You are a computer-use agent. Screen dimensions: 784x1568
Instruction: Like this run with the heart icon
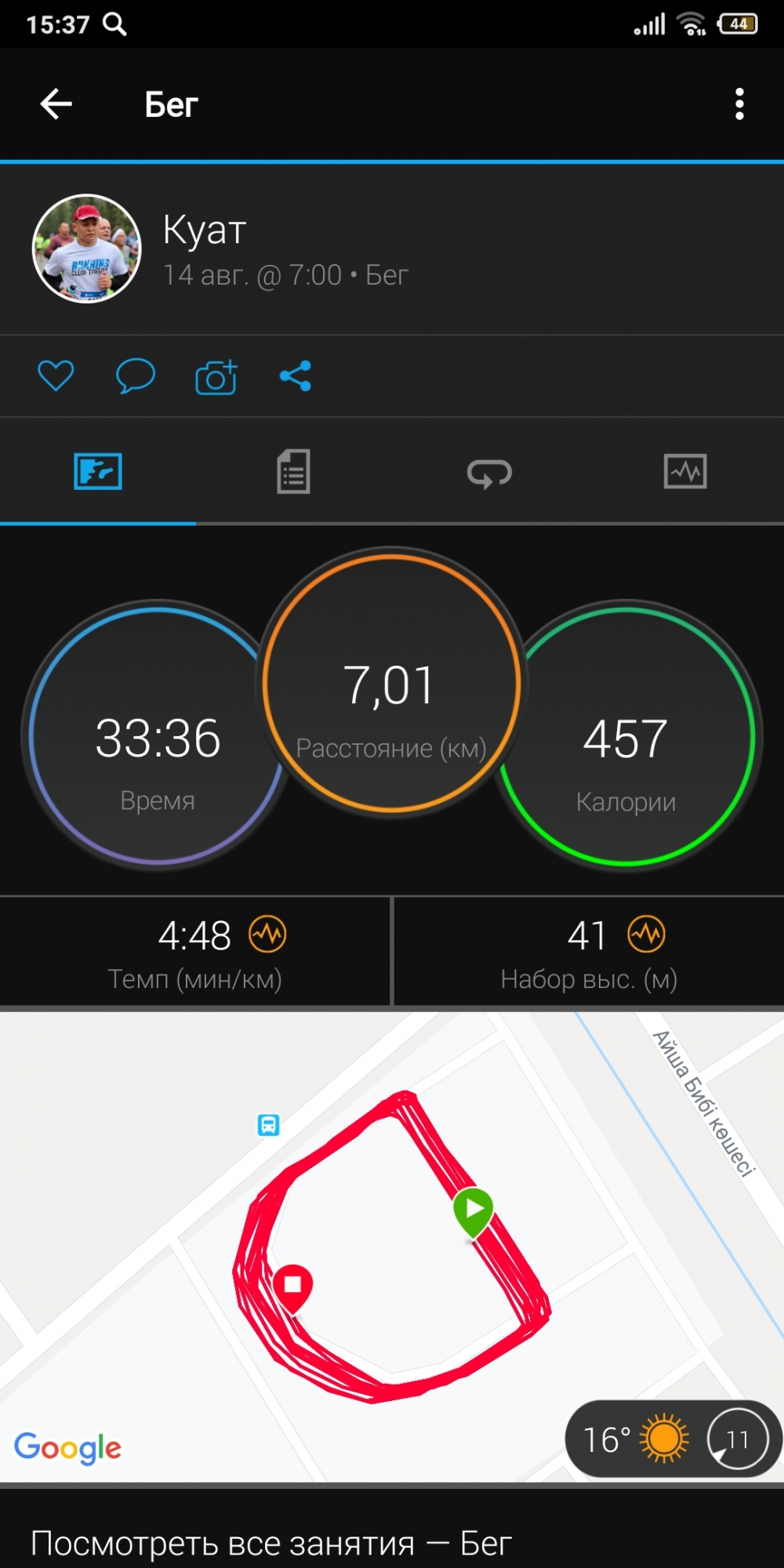point(56,376)
